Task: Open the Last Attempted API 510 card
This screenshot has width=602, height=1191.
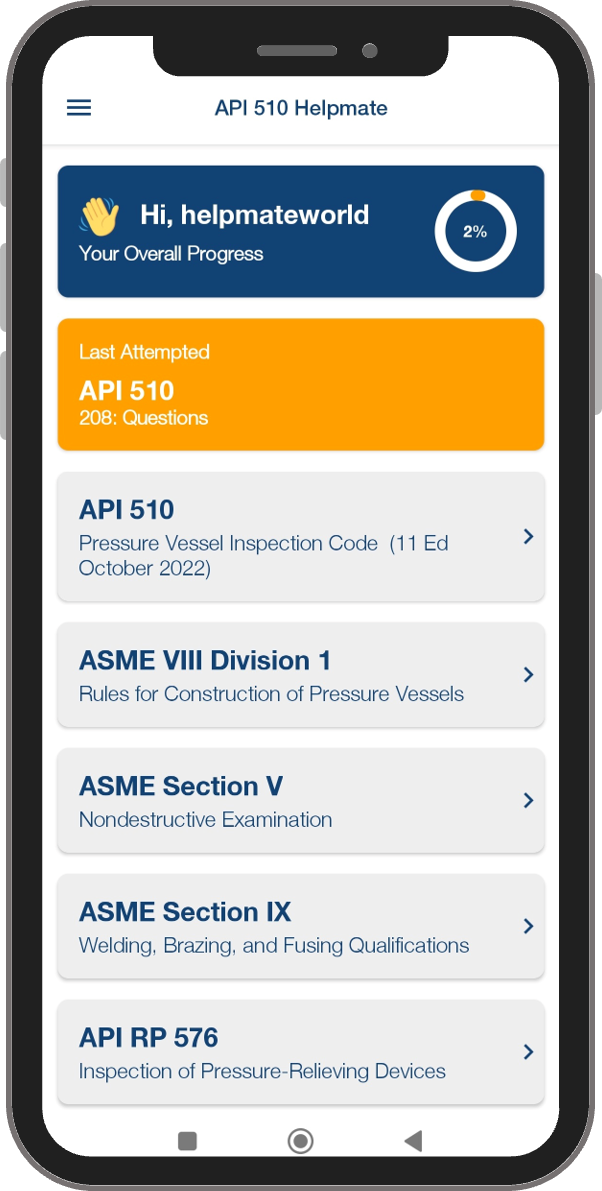Action: 300,385
